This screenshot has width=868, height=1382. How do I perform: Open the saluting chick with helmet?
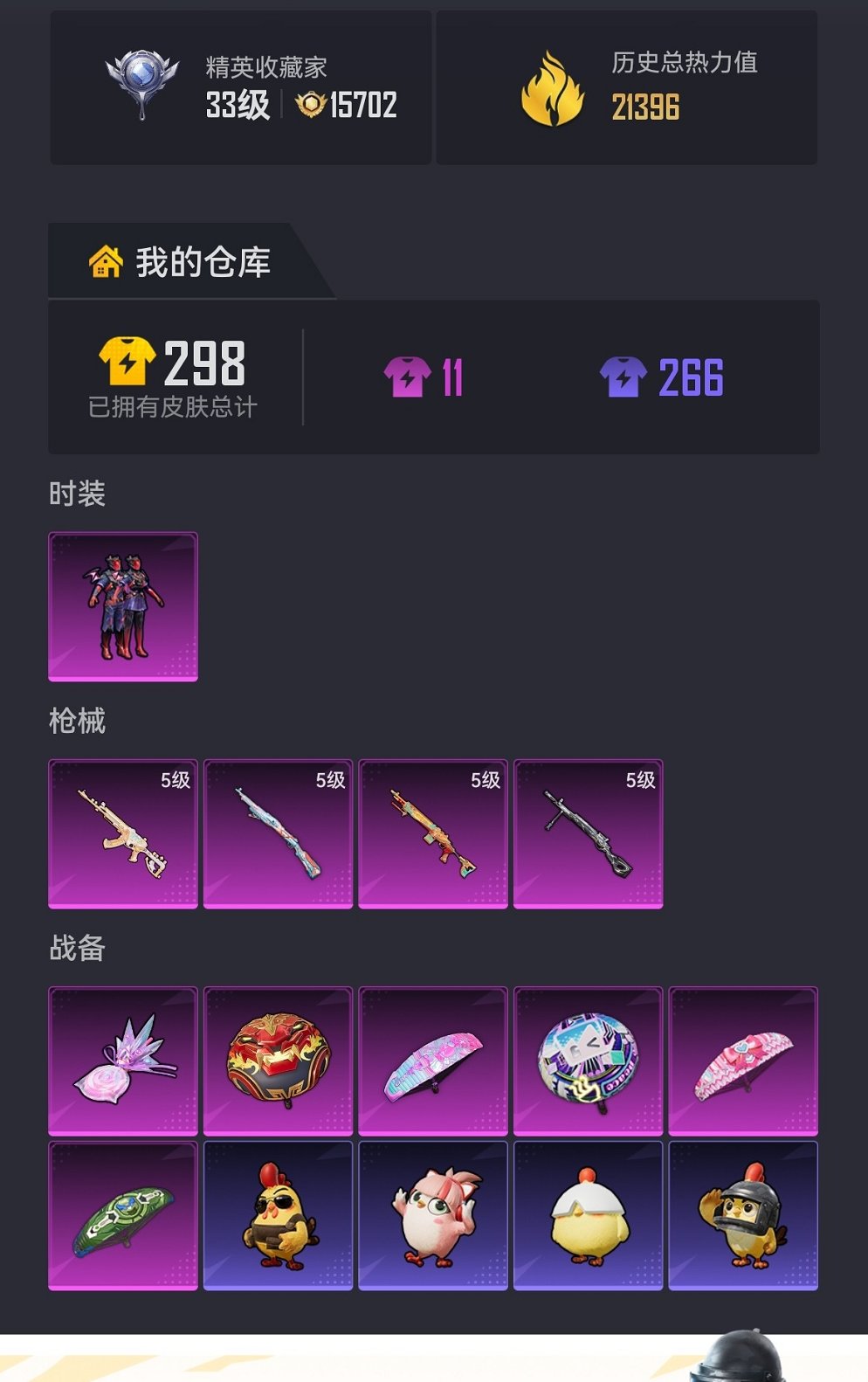[x=743, y=1215]
